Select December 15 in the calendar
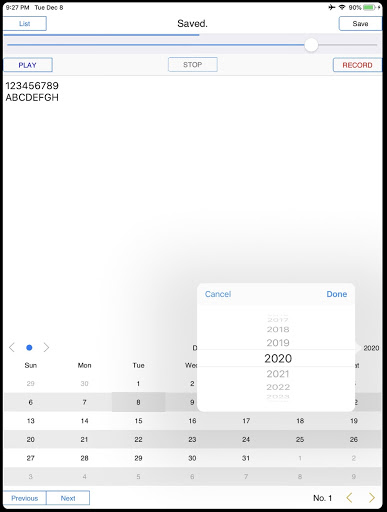Image resolution: width=387 pixels, height=512 pixels. [138, 421]
